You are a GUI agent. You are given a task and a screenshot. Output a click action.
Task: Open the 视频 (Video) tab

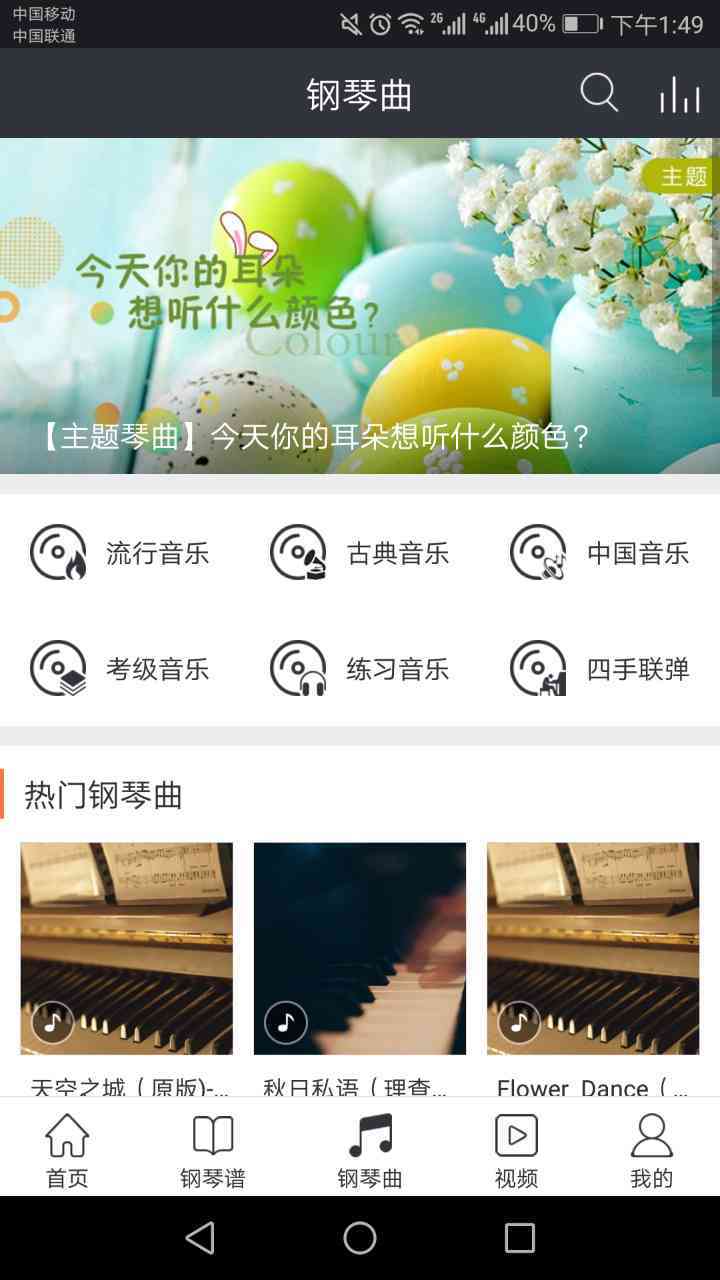coord(516,1148)
